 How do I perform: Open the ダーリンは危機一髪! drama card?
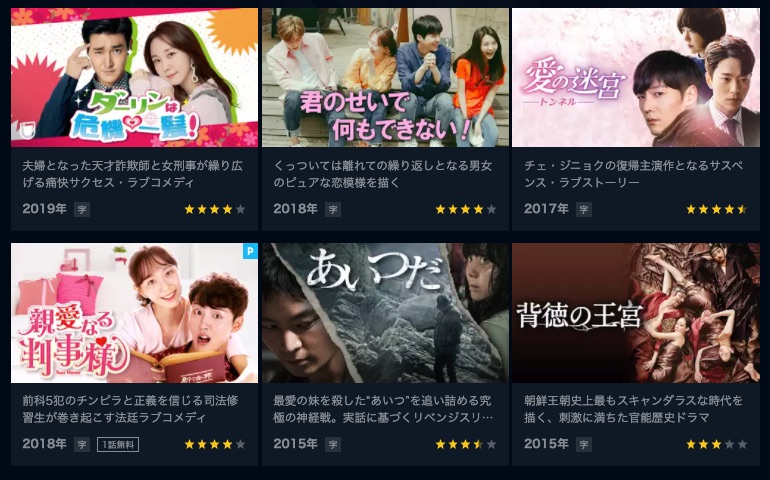tap(134, 78)
